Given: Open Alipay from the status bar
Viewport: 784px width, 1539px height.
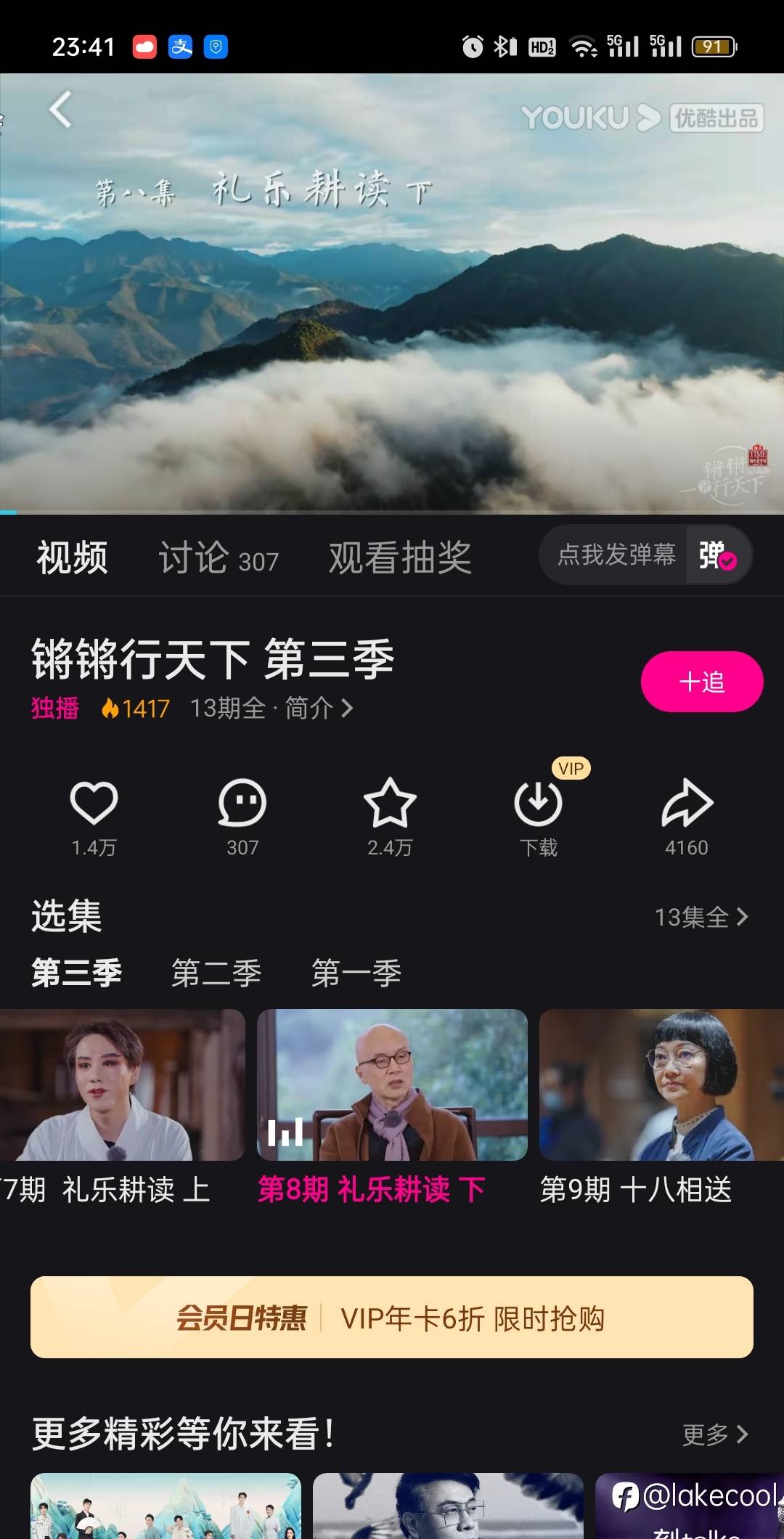Looking at the screenshot, I should coord(181,47).
